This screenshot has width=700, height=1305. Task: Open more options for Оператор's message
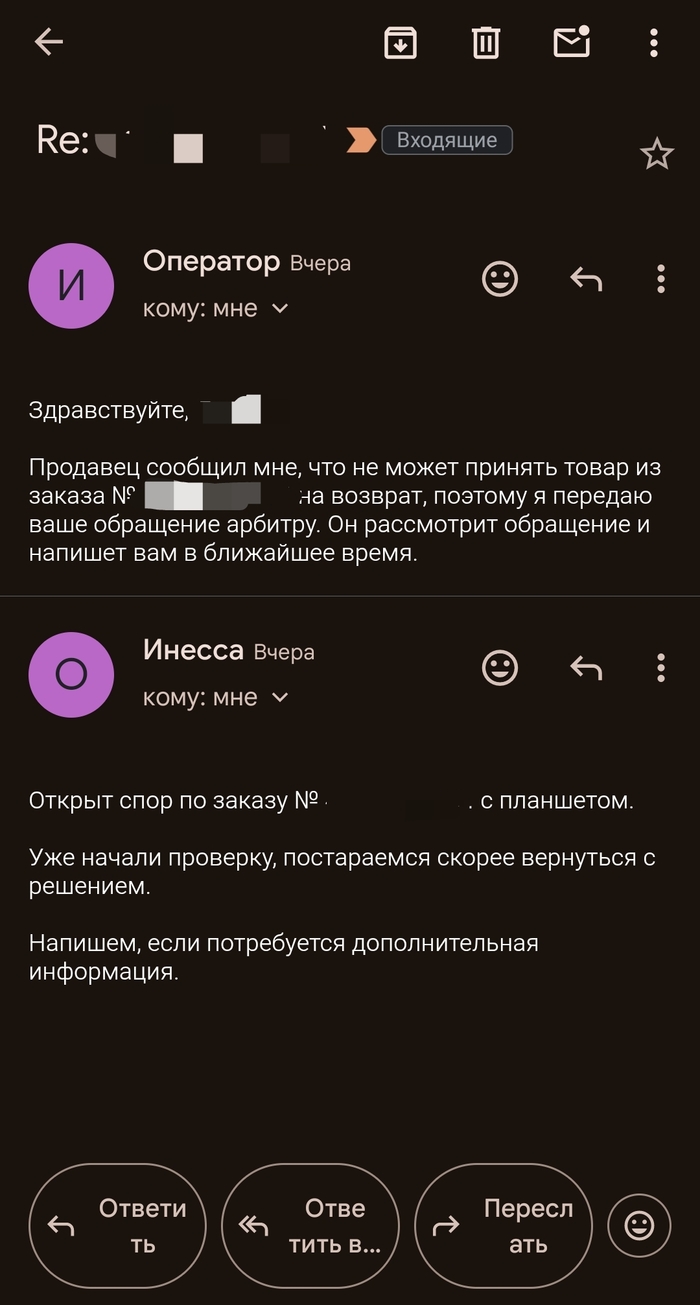(661, 279)
